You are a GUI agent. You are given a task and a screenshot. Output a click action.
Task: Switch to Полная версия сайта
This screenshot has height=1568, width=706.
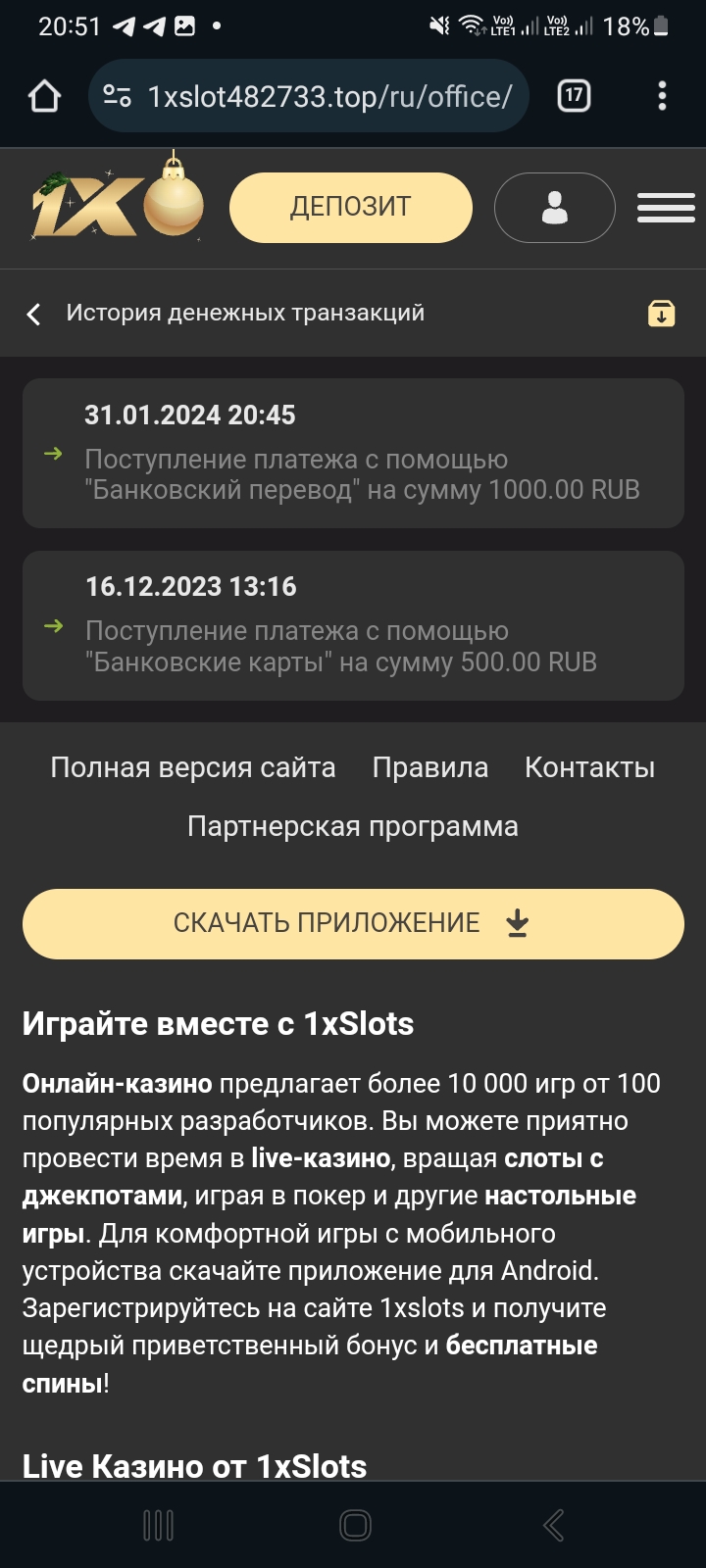point(193,767)
